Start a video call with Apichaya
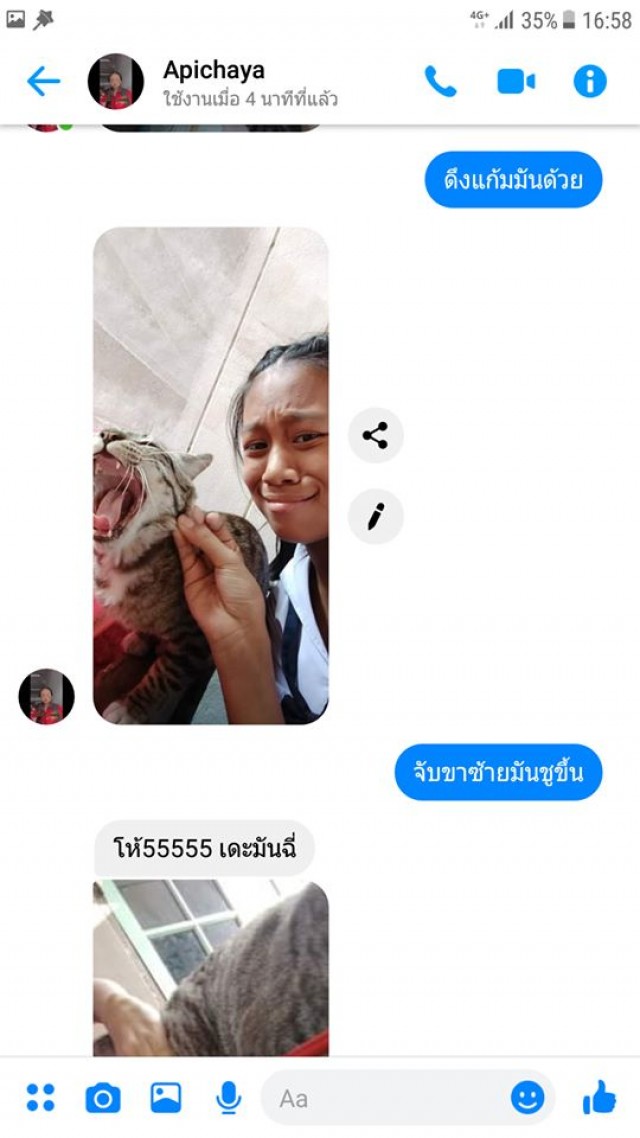The image size is (640, 1138). [x=516, y=81]
